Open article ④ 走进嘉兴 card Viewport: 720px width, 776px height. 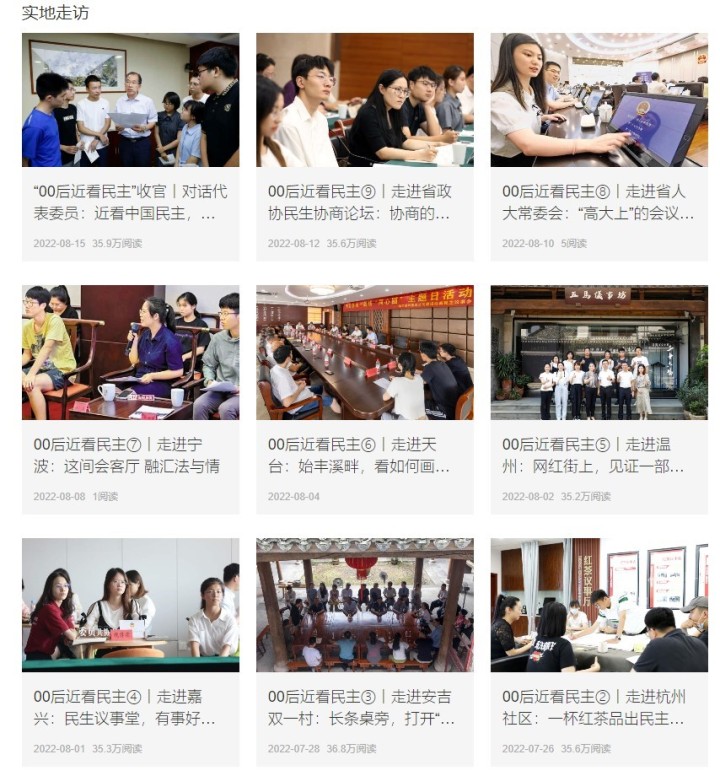point(130,708)
